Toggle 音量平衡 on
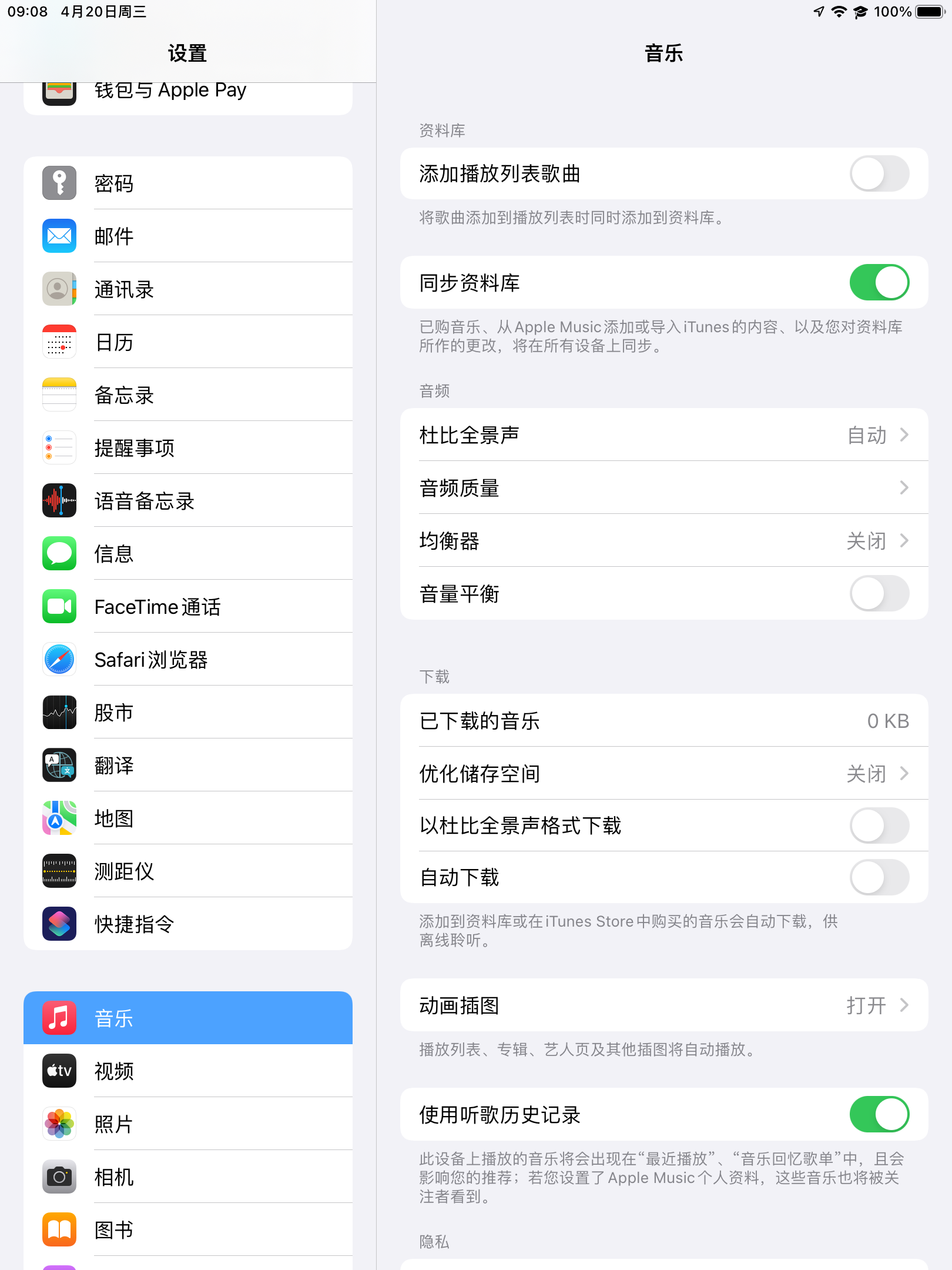Image resolution: width=952 pixels, height=1270 pixels. tap(879, 594)
